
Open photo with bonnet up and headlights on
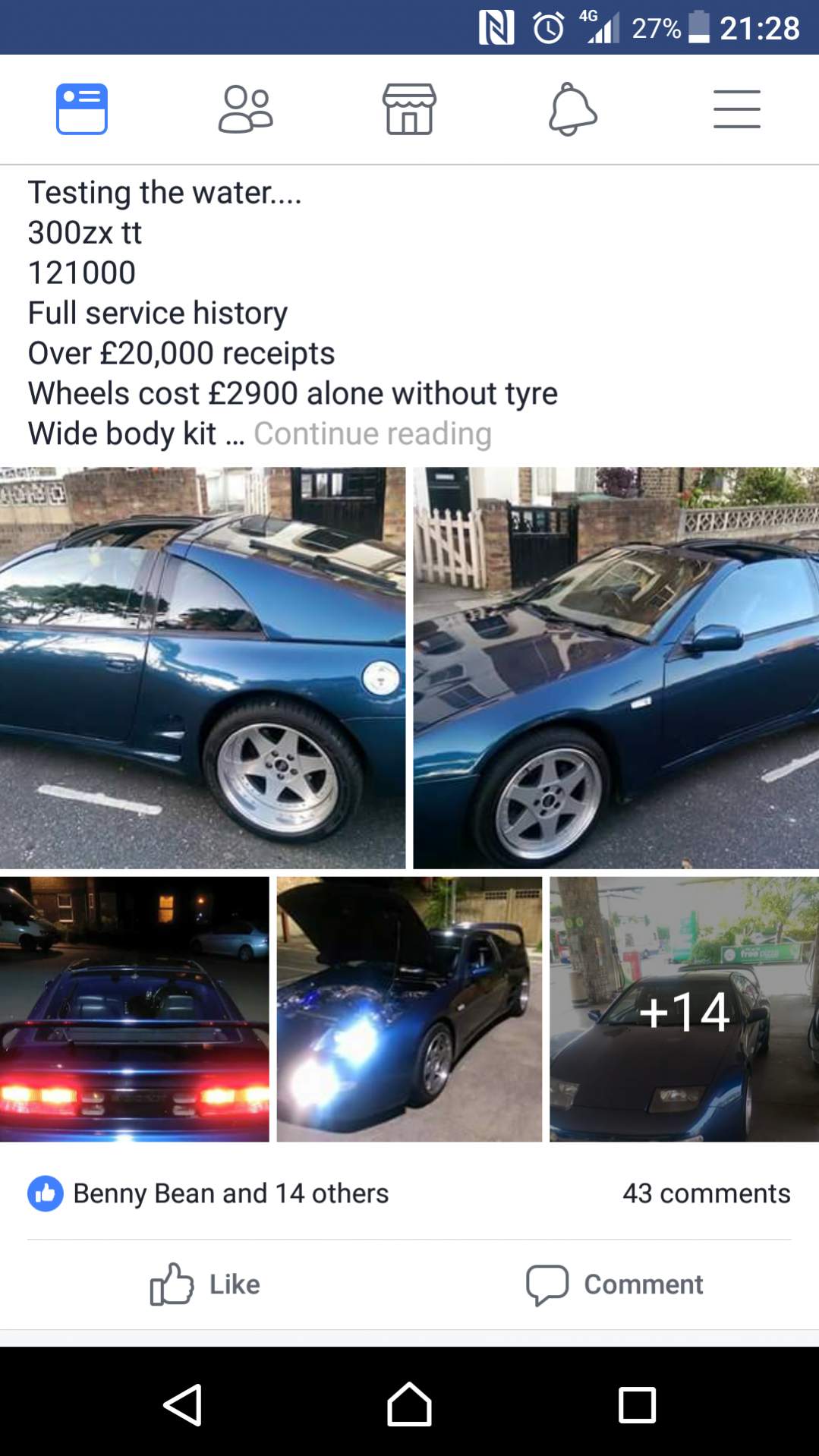(x=409, y=1009)
